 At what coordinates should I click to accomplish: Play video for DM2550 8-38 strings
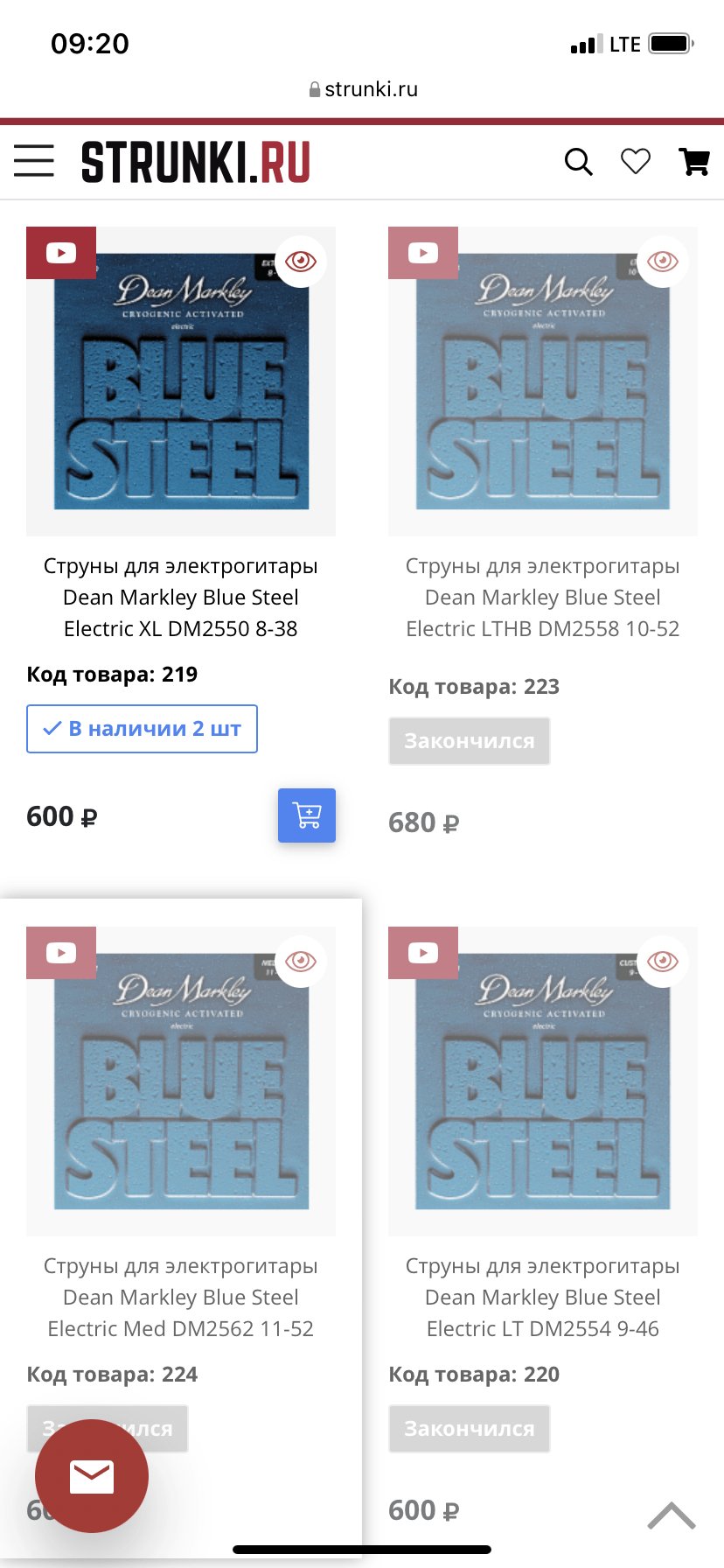(61, 253)
